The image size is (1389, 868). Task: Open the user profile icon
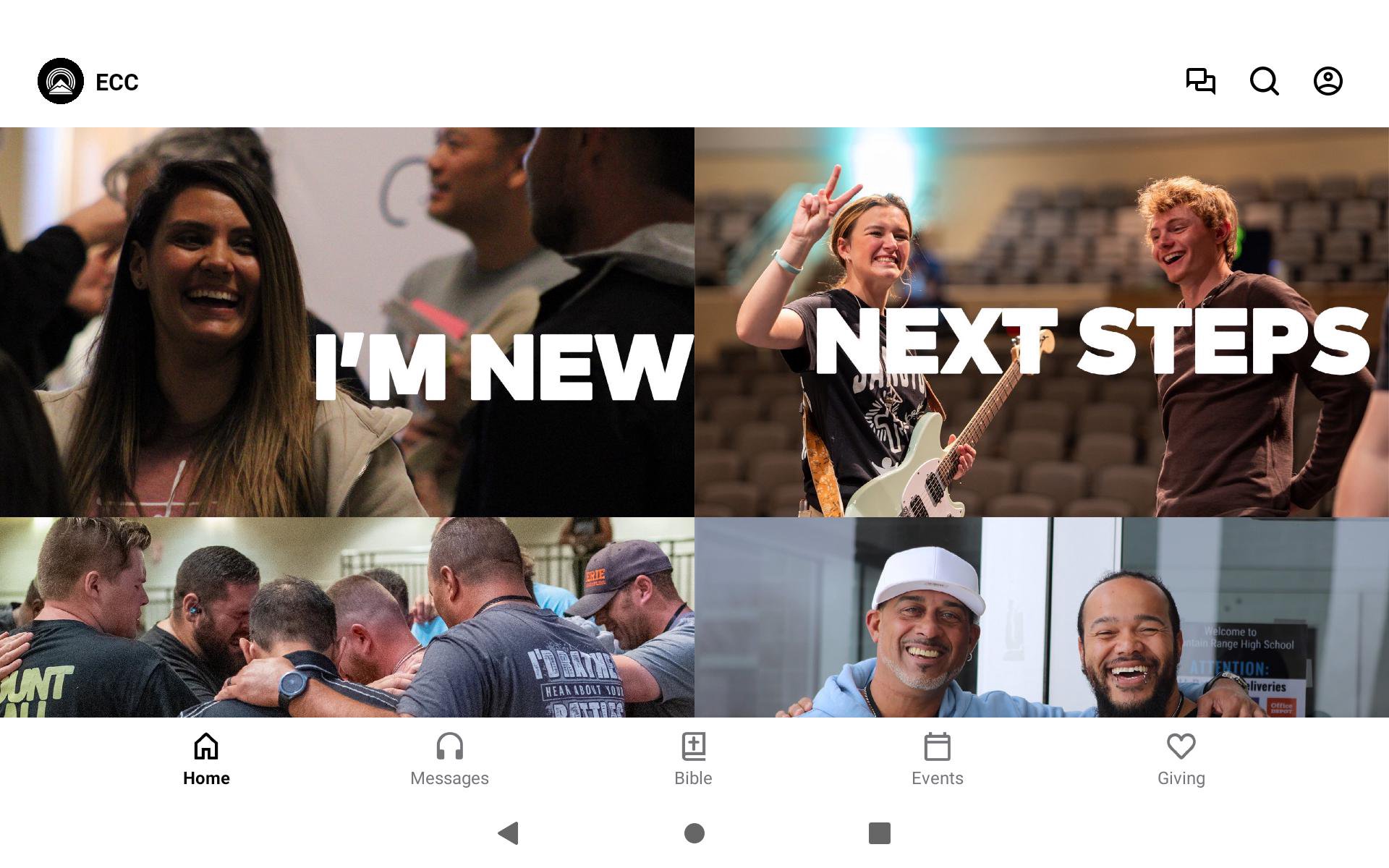click(x=1328, y=81)
